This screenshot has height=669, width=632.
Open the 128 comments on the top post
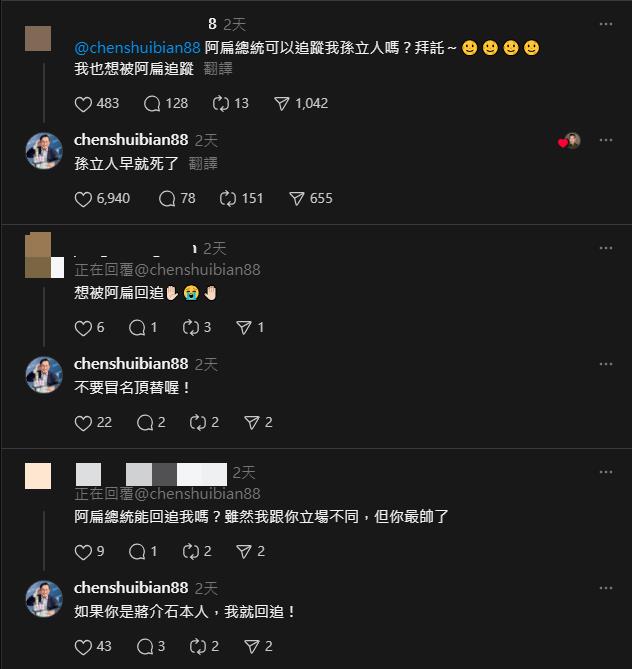click(x=153, y=103)
